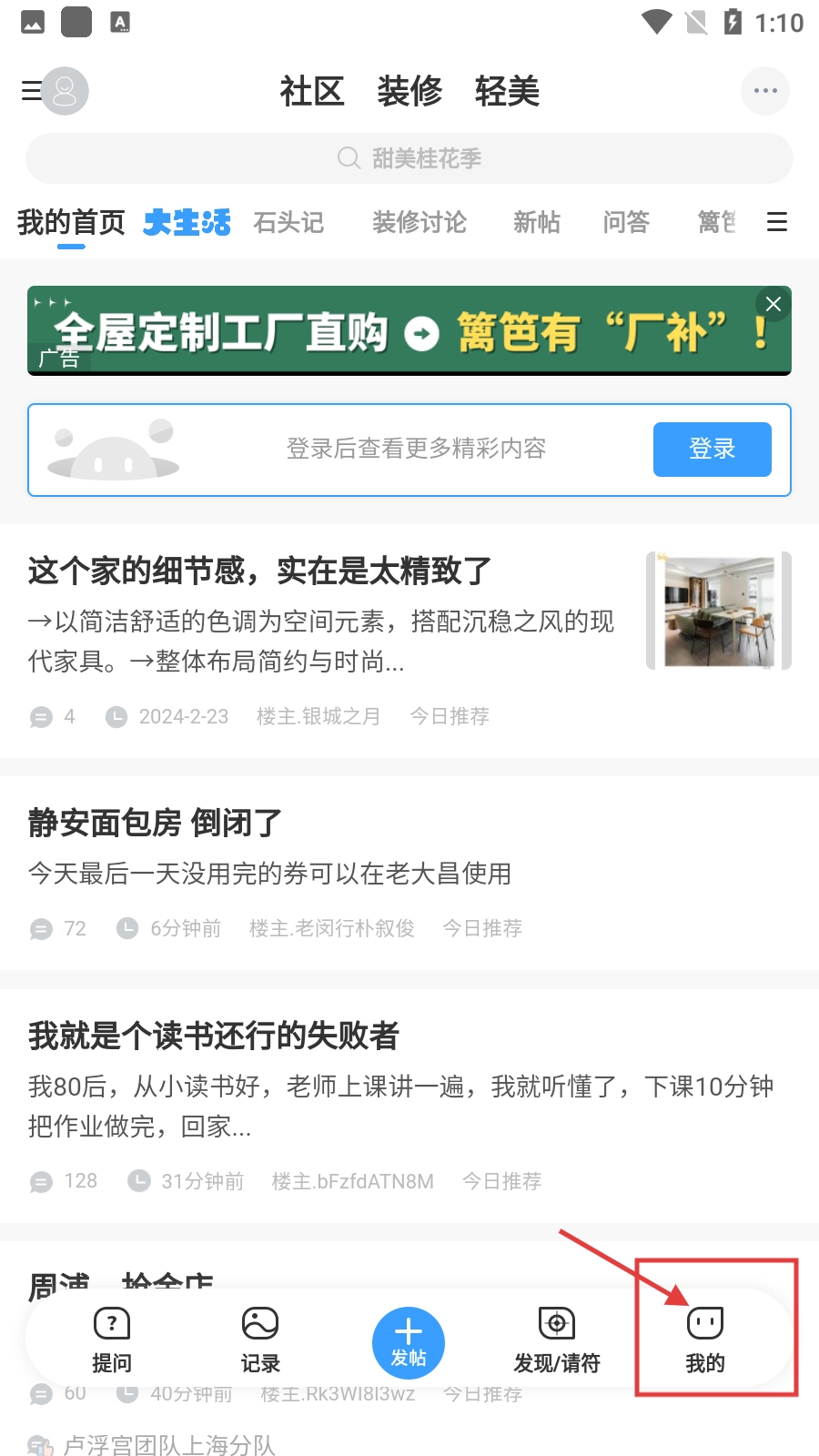
Task: Create a new post with 发帖
Action: (409, 1342)
